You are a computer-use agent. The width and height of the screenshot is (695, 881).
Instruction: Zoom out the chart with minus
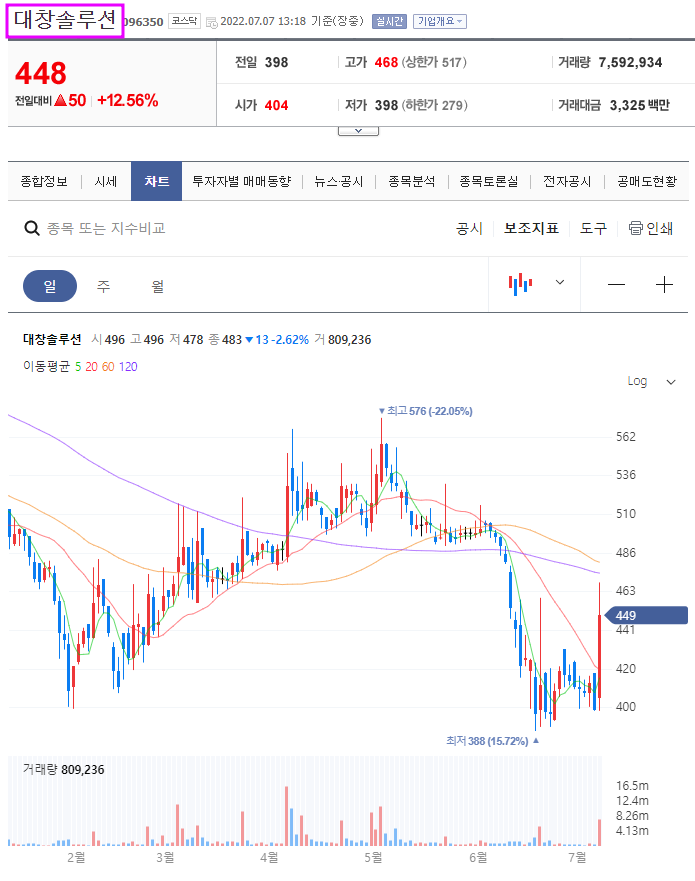click(x=617, y=285)
